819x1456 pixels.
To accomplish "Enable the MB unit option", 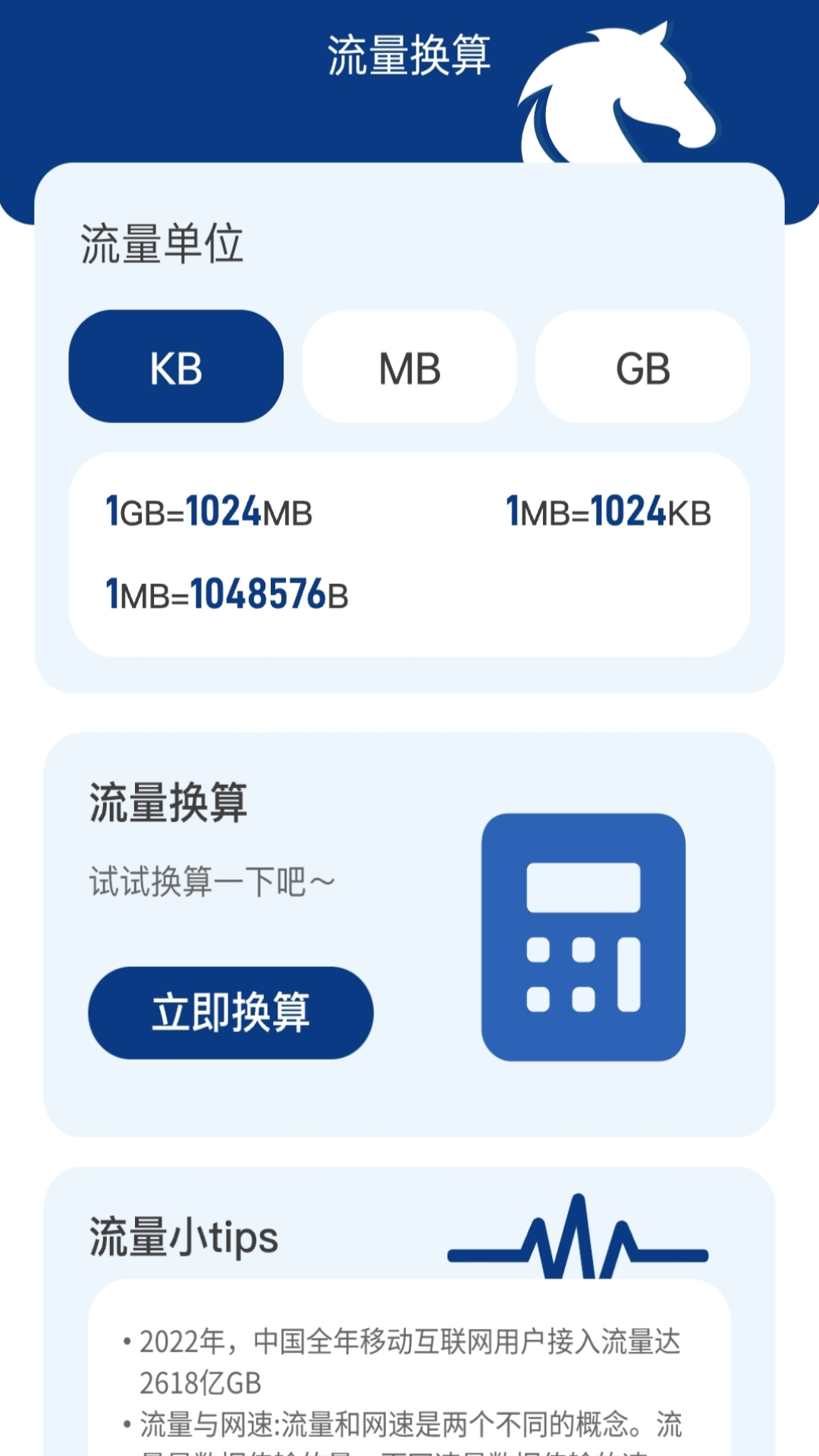I will pyautogui.click(x=409, y=367).
